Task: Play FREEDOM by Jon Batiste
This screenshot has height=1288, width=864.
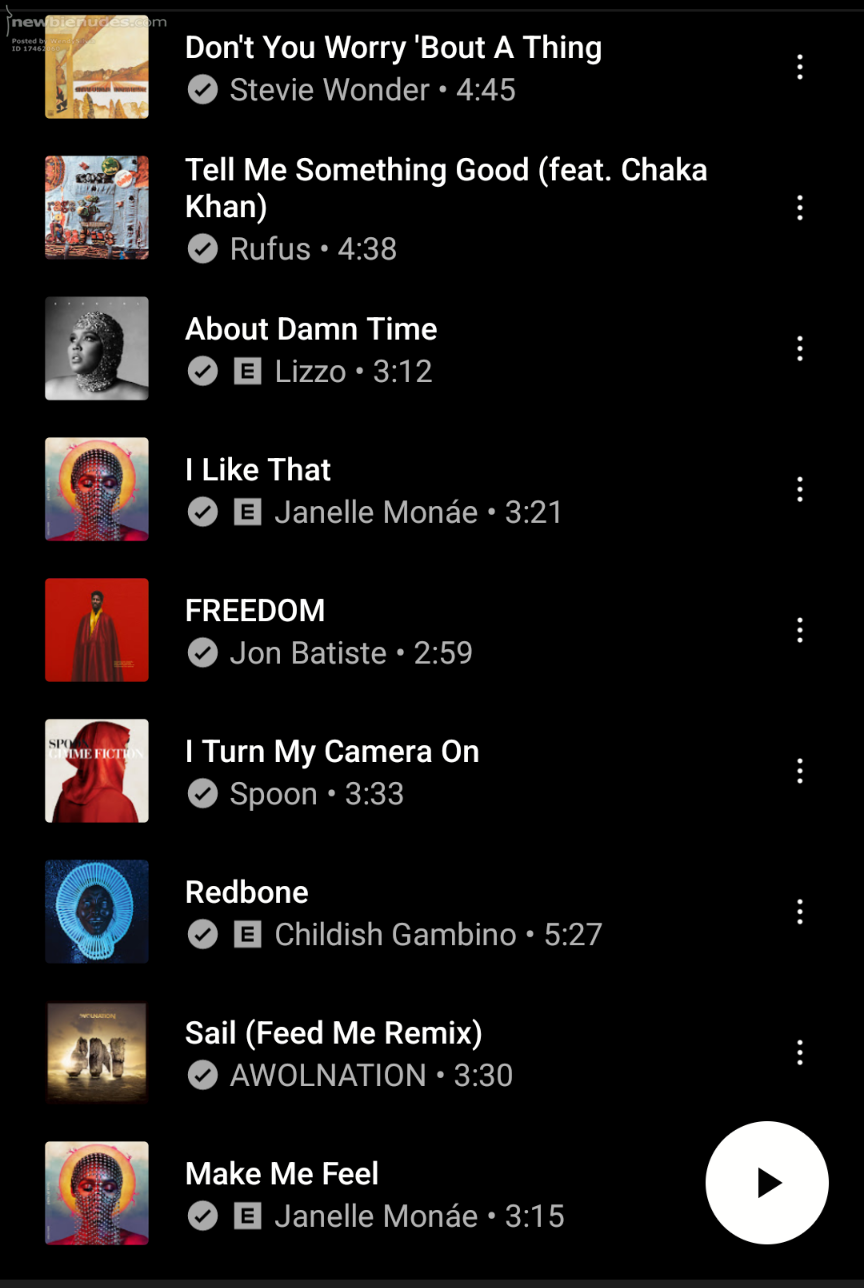Action: tap(255, 611)
